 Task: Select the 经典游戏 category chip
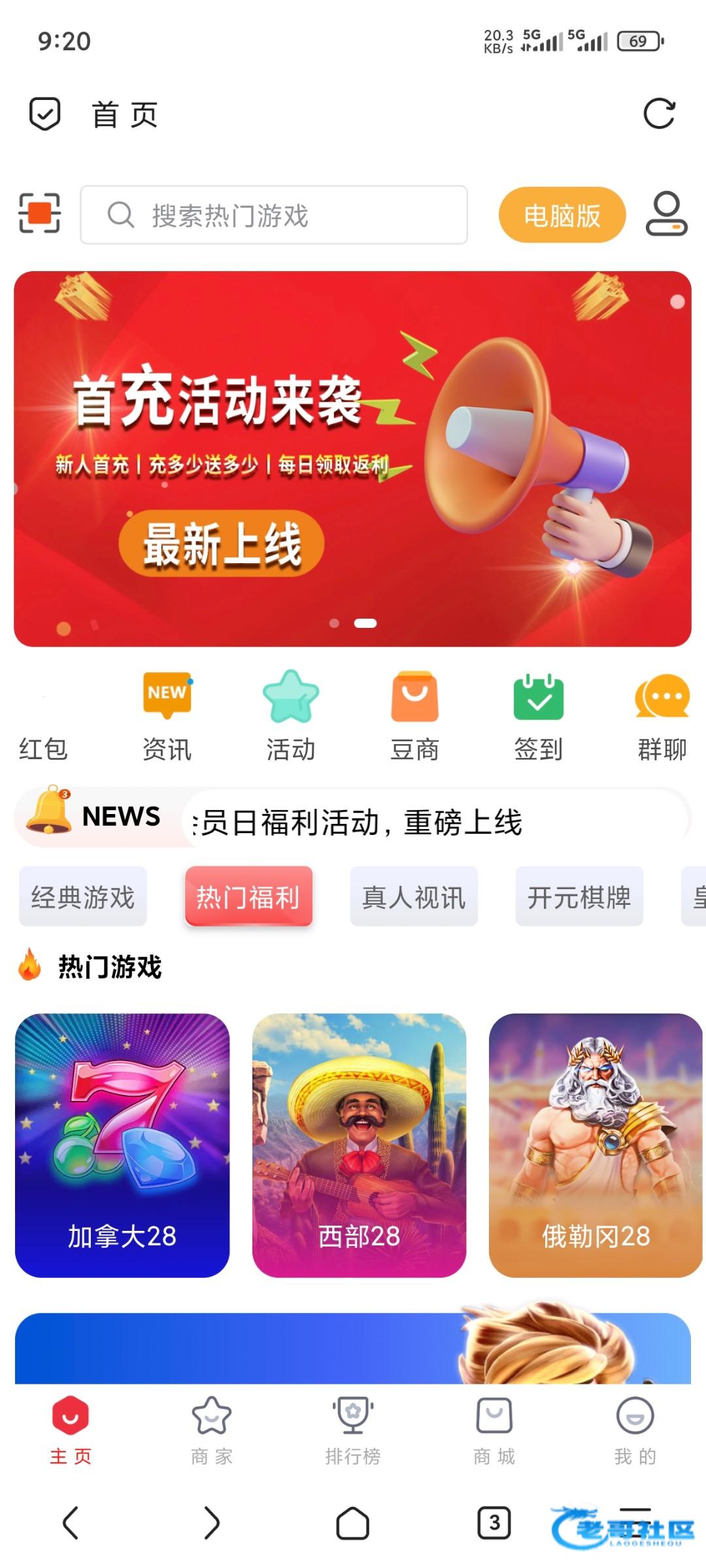(x=83, y=896)
